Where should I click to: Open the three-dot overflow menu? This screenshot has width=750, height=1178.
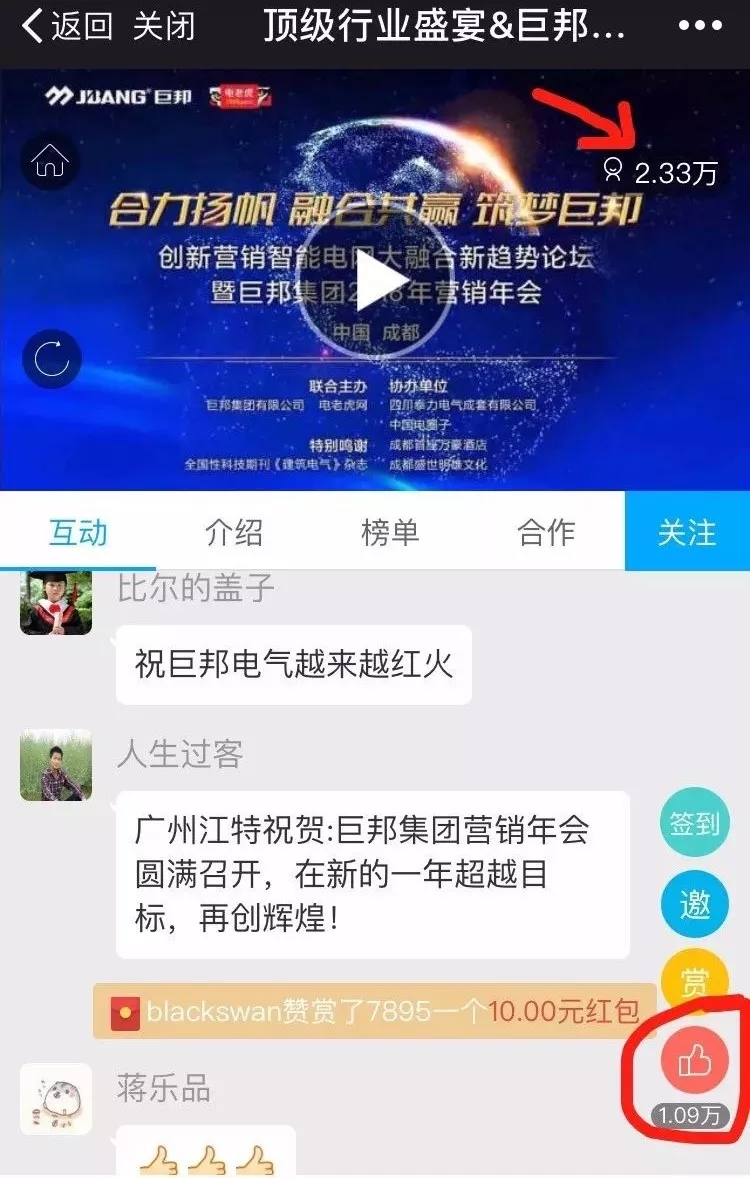[x=699, y=27]
